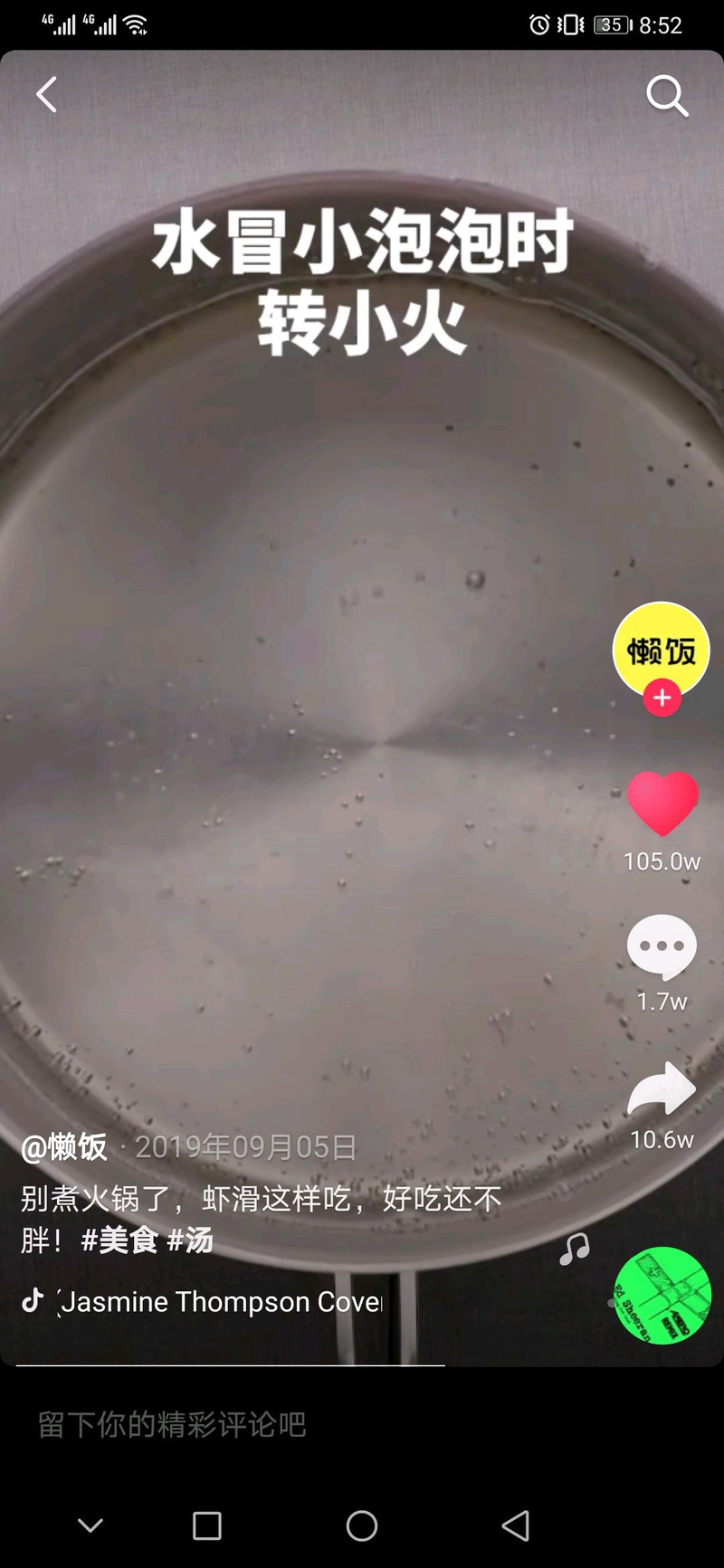Go back using the top-left arrow

pyautogui.click(x=46, y=94)
